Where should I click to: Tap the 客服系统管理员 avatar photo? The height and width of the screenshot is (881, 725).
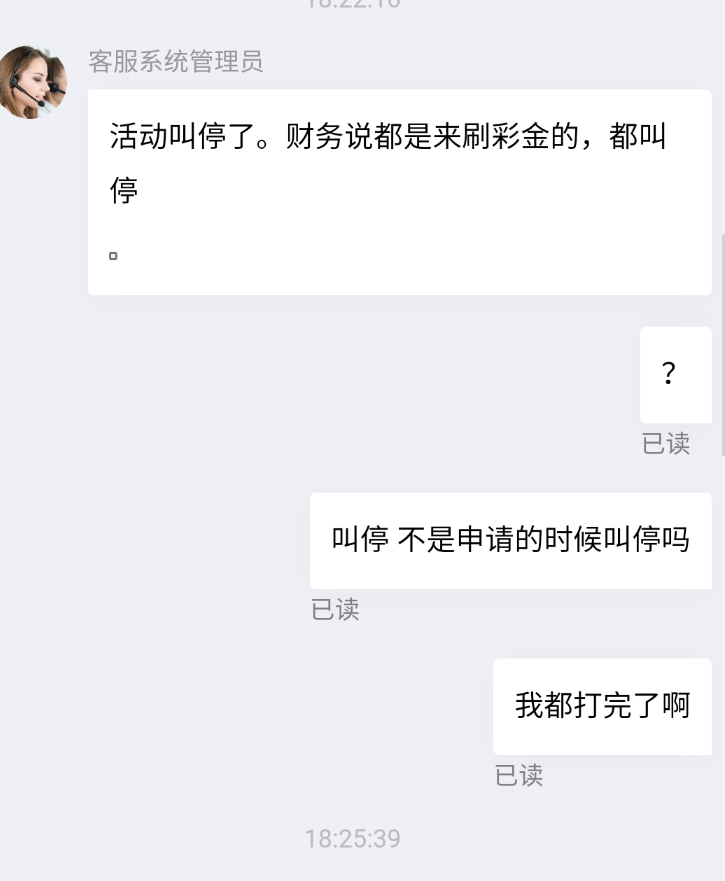[32, 82]
